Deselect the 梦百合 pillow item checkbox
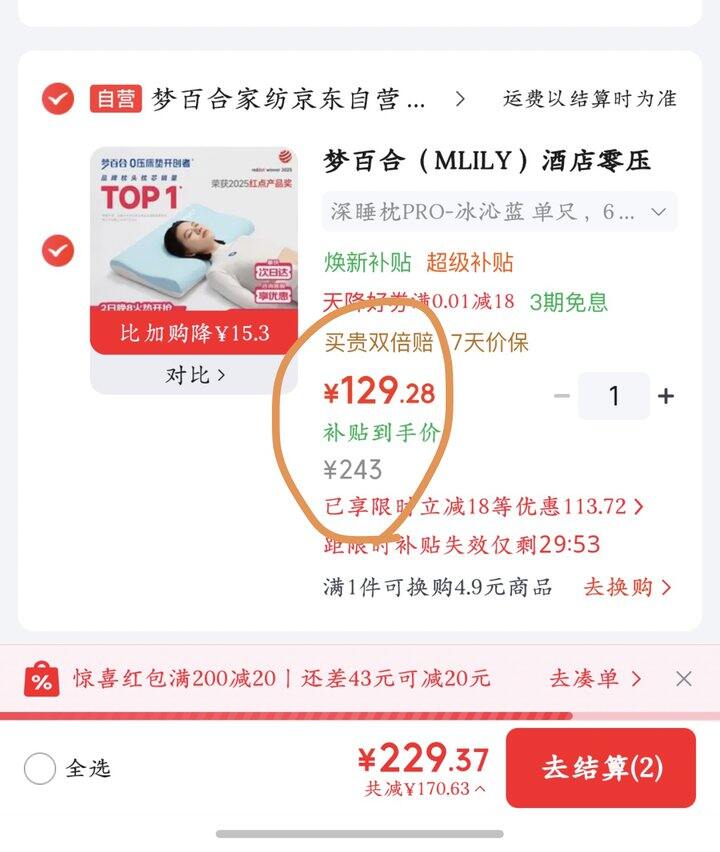 click(58, 250)
